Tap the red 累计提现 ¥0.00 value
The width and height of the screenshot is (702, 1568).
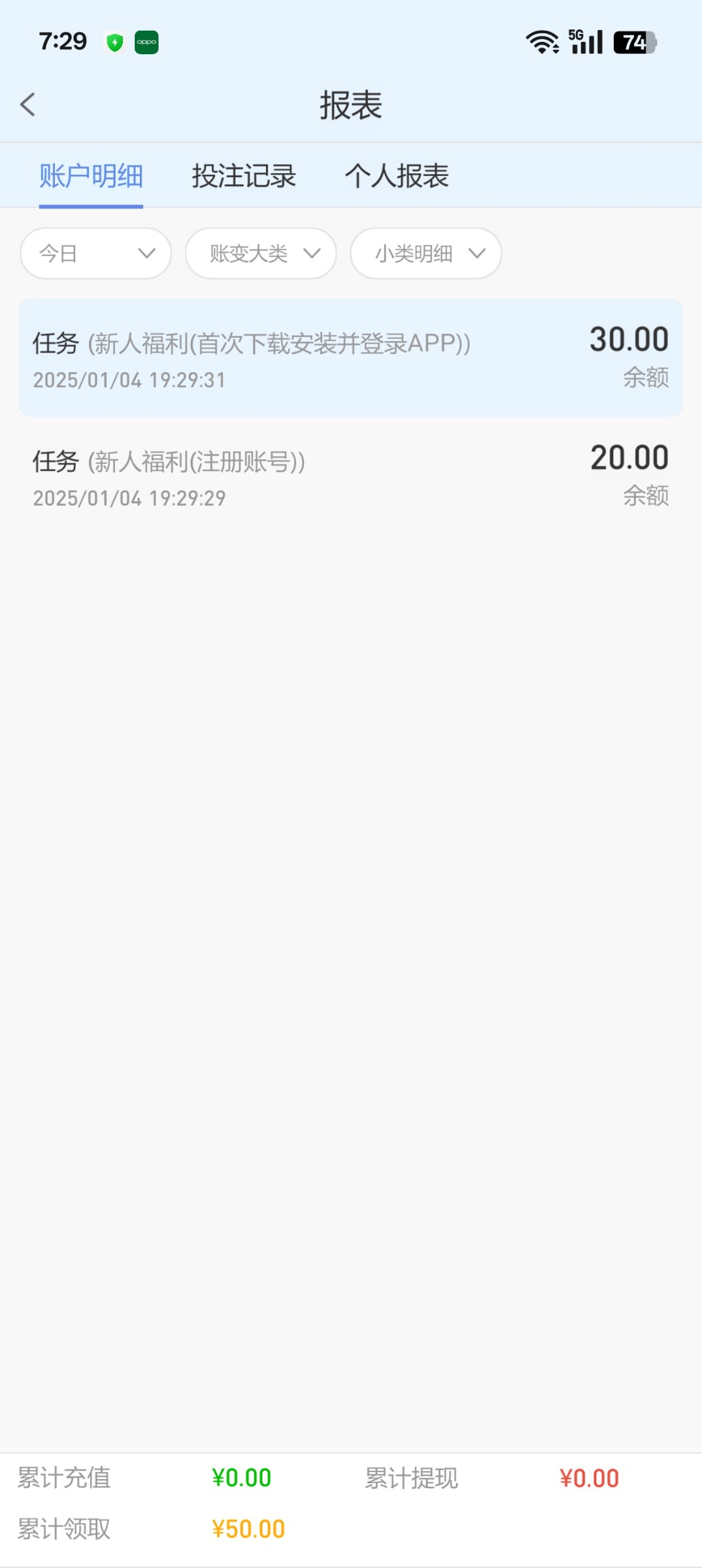click(590, 1478)
